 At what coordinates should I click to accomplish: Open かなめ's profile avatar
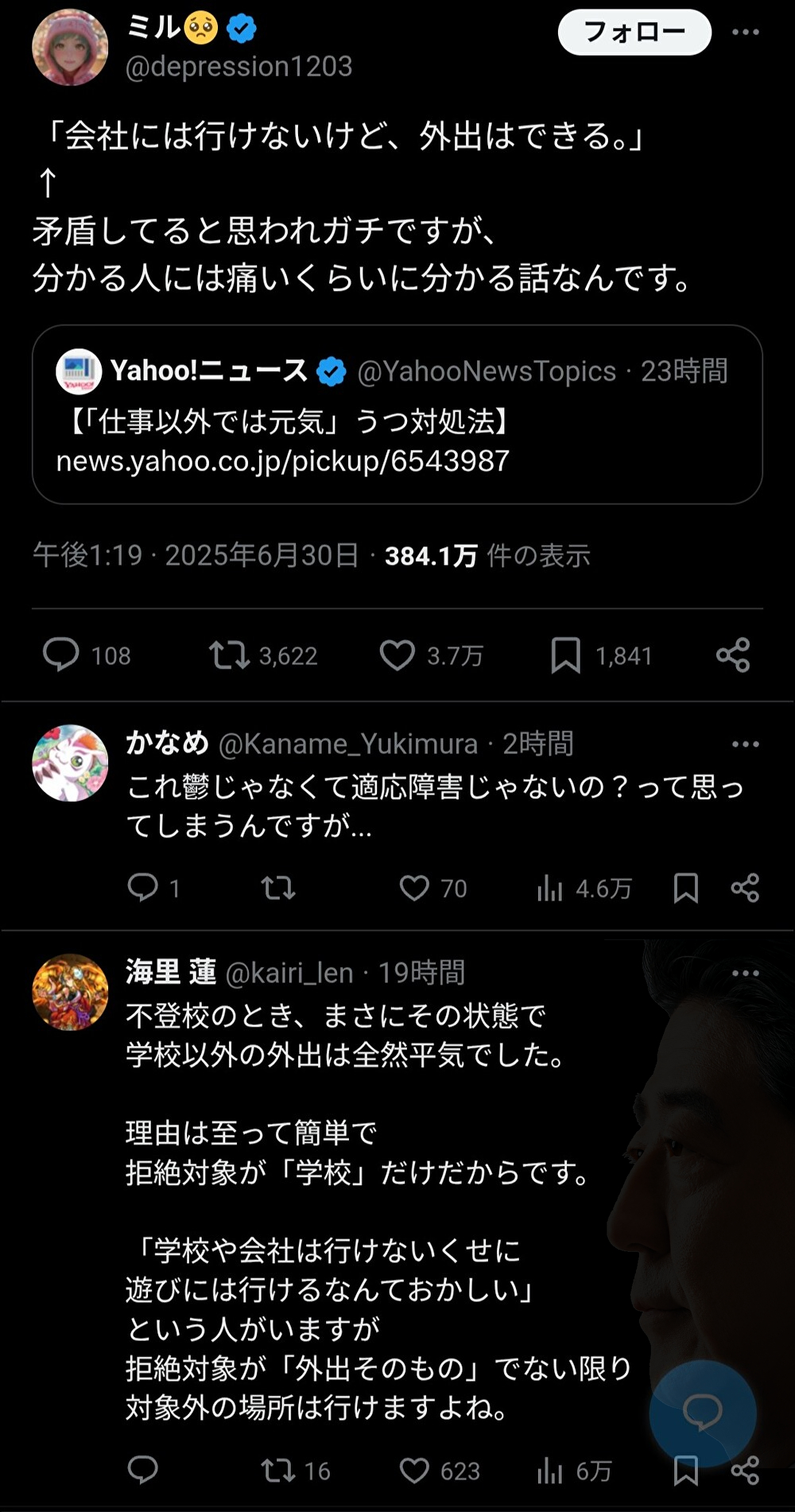click(x=70, y=762)
